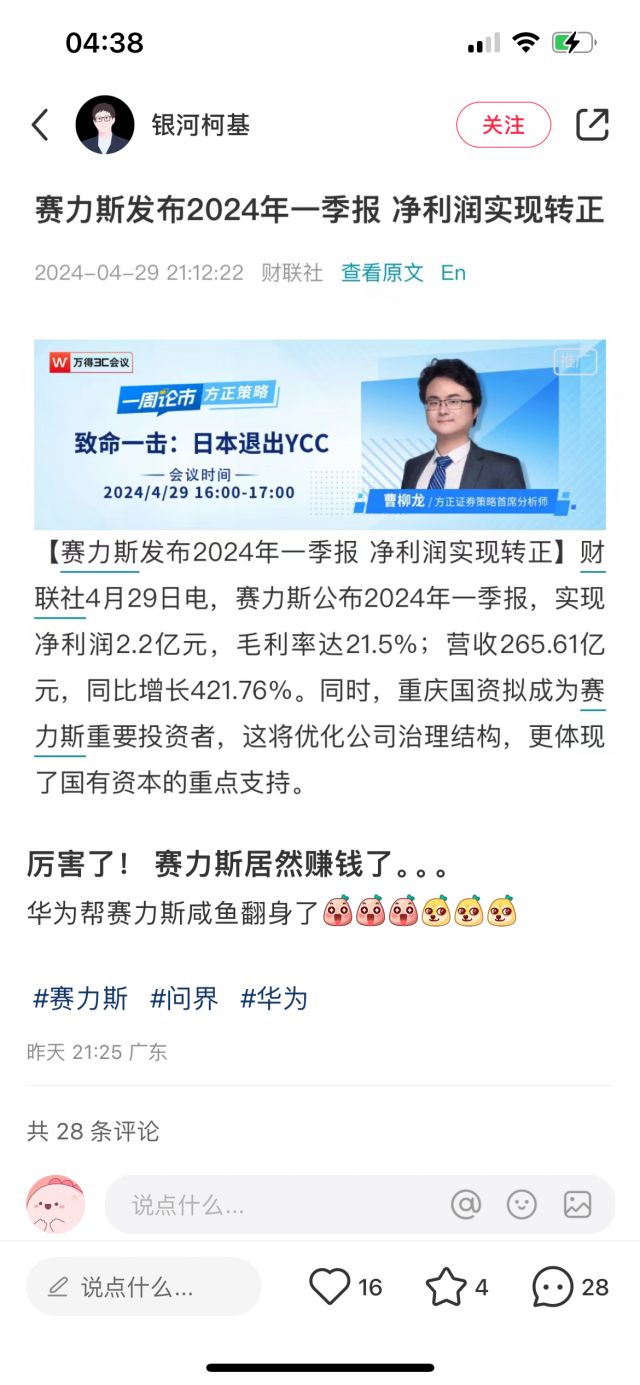Open the #赛力斯 hashtag
Screen dimensions: 640x1385
pyautogui.click(x=81, y=998)
